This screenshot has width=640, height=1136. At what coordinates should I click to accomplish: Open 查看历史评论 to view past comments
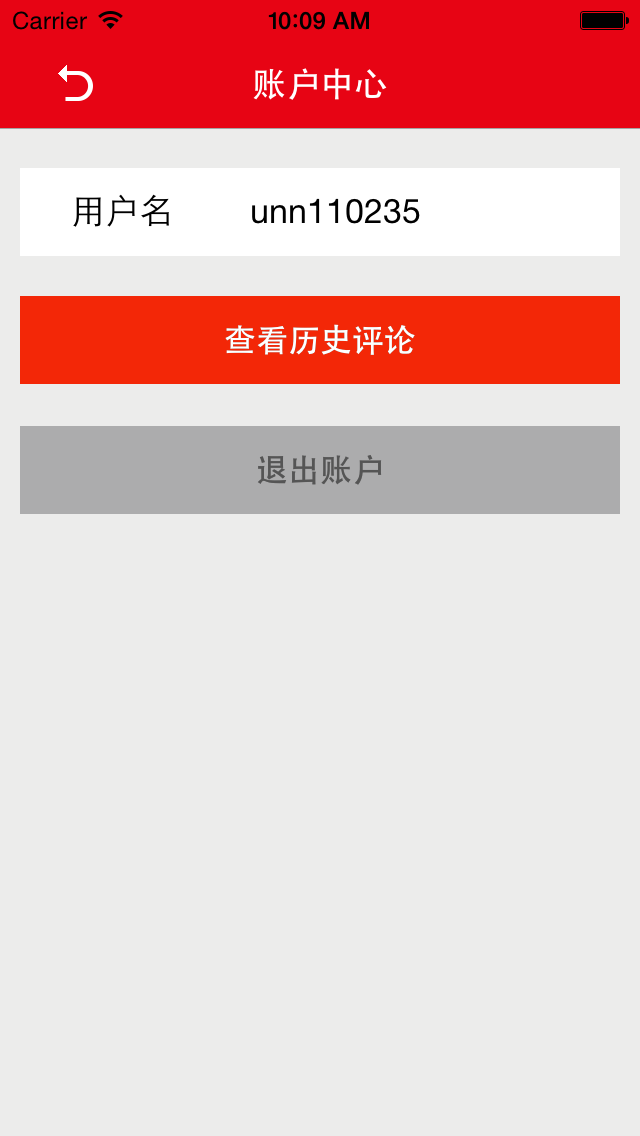pos(320,340)
